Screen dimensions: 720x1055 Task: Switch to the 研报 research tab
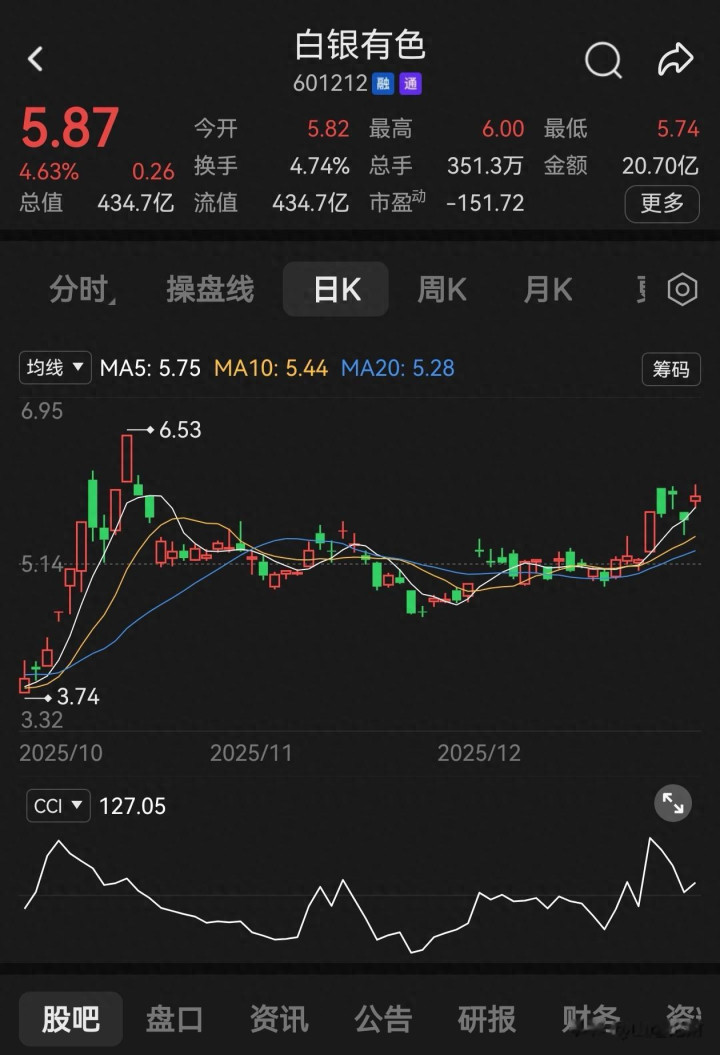pyautogui.click(x=487, y=1019)
